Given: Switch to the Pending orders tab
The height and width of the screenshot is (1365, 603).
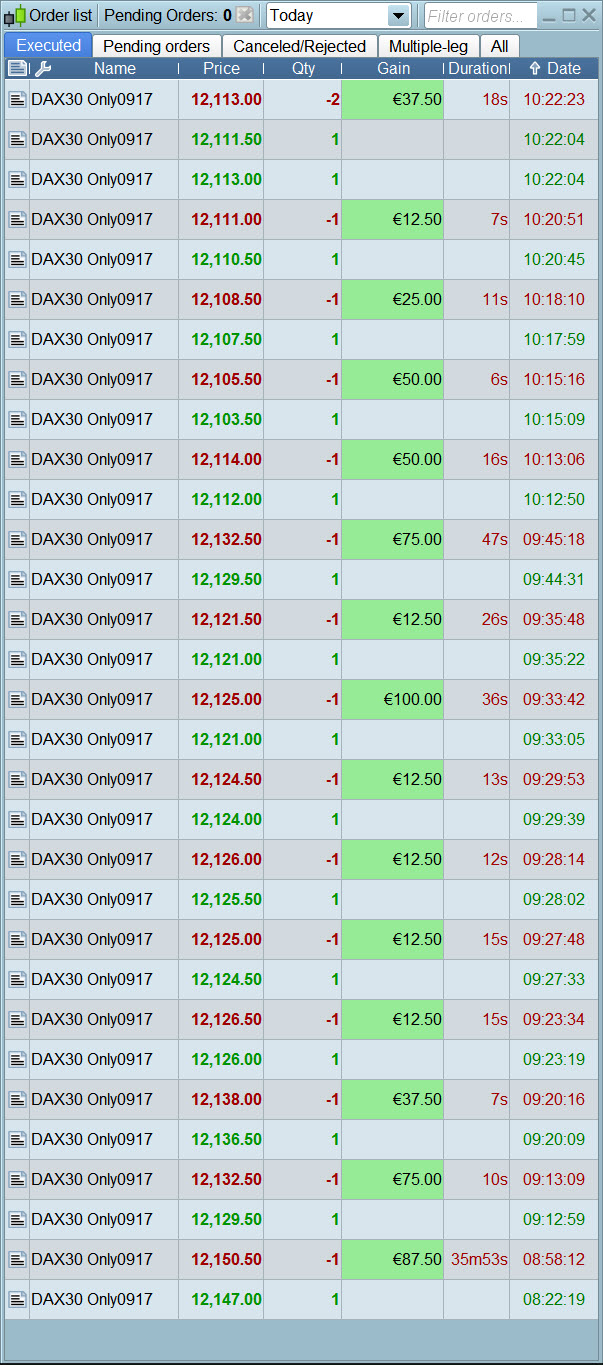Looking at the screenshot, I should point(156,46).
